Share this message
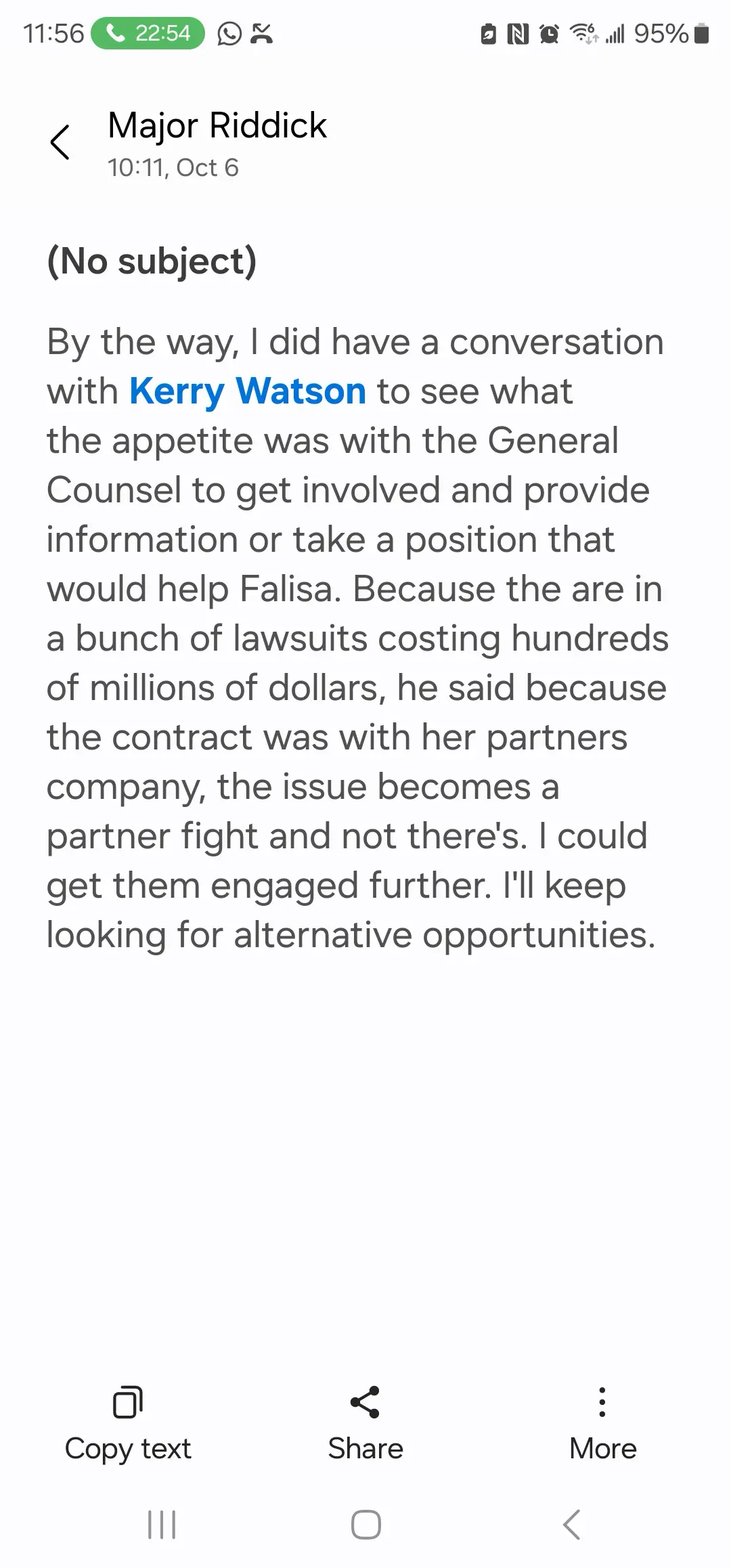This screenshot has height=1568, width=731. click(x=365, y=1424)
